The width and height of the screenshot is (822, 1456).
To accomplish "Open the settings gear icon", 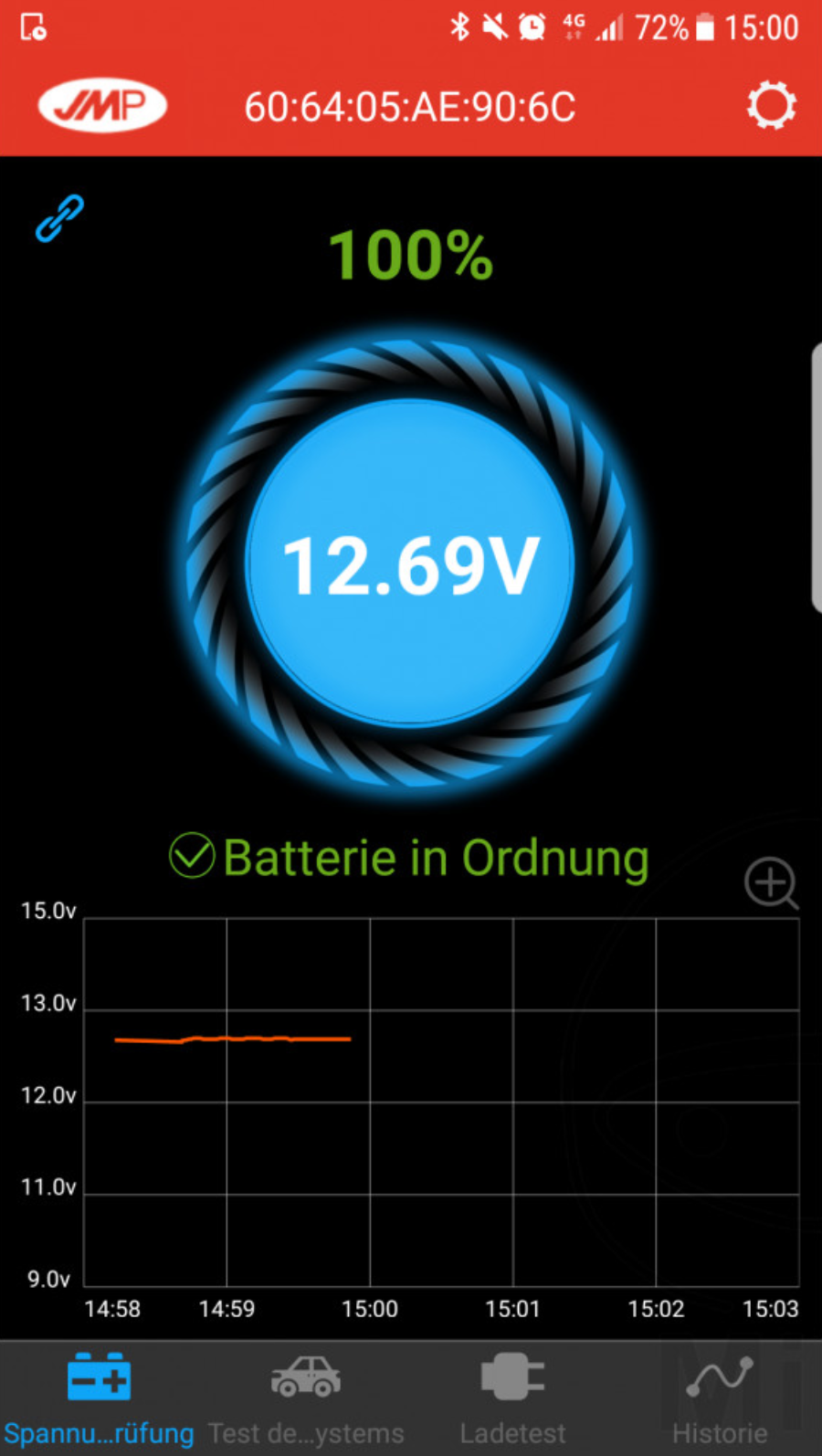I will (x=772, y=106).
